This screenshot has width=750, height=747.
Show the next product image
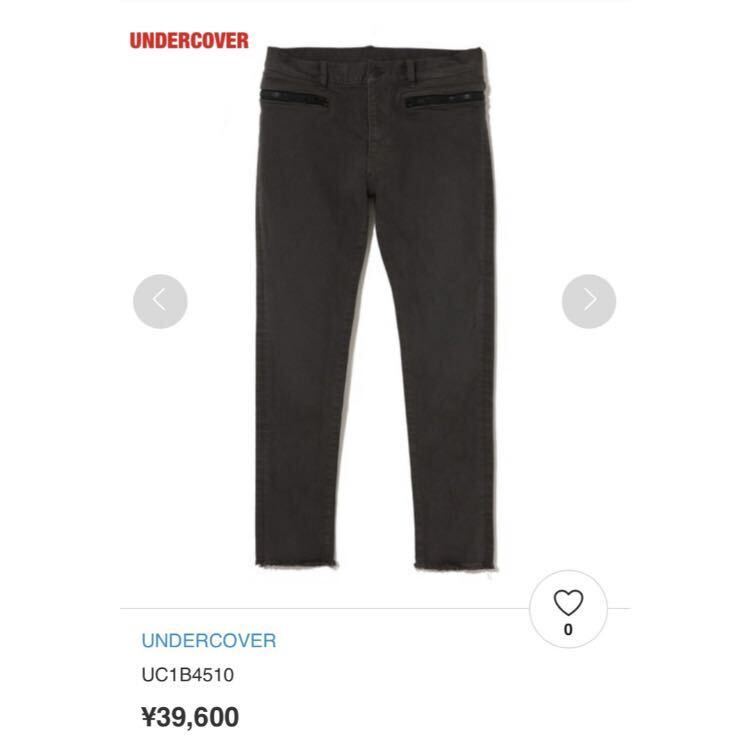point(589,300)
